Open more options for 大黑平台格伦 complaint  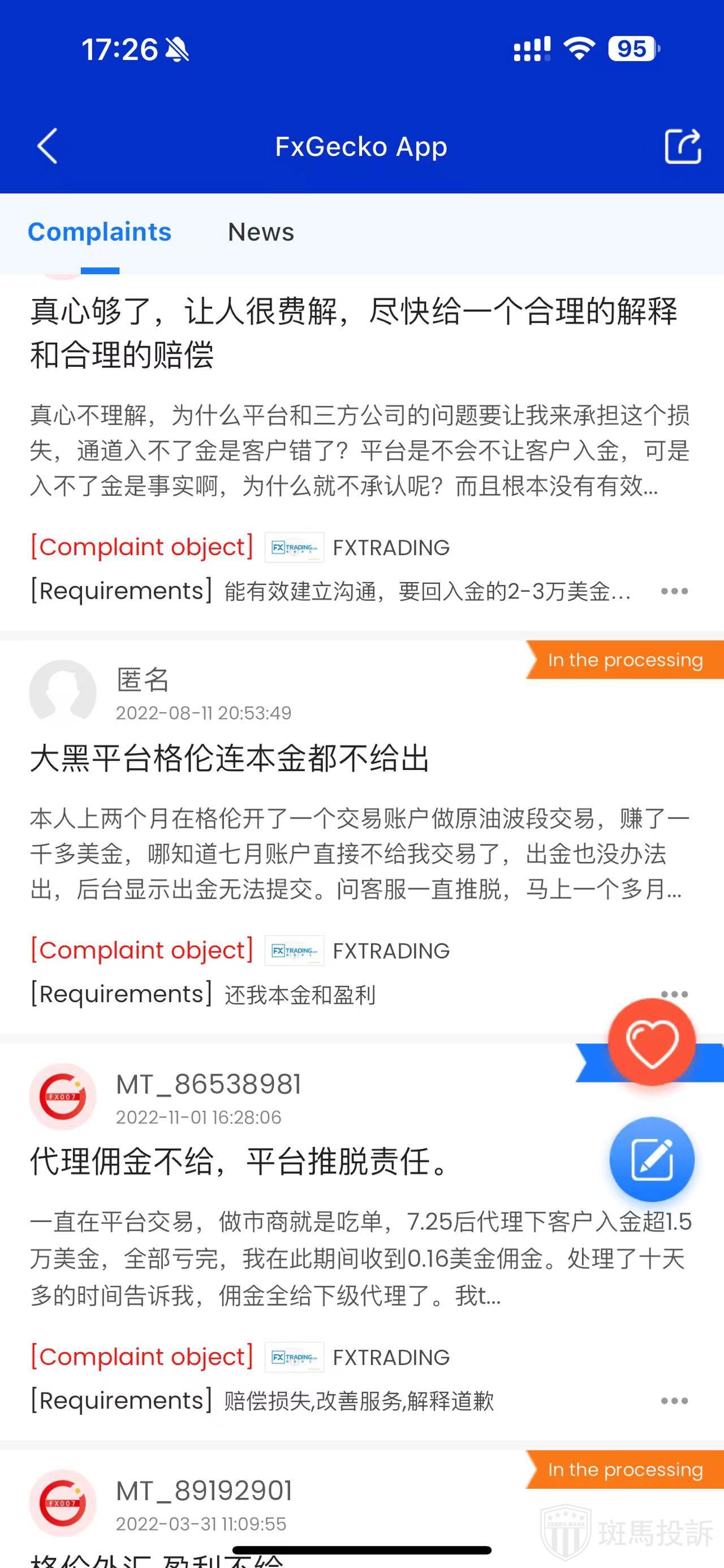[674, 993]
